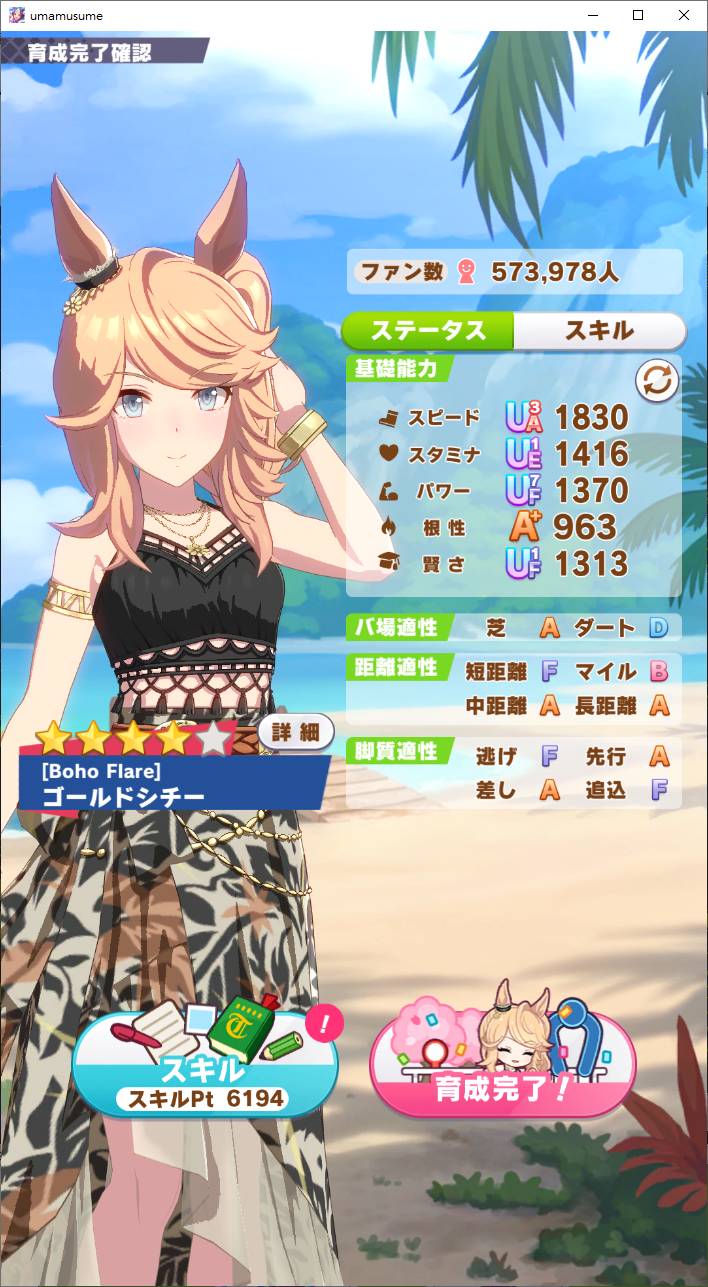Switch to the スキル tab
Viewport: 708px width, 1287px height.
[x=599, y=331]
